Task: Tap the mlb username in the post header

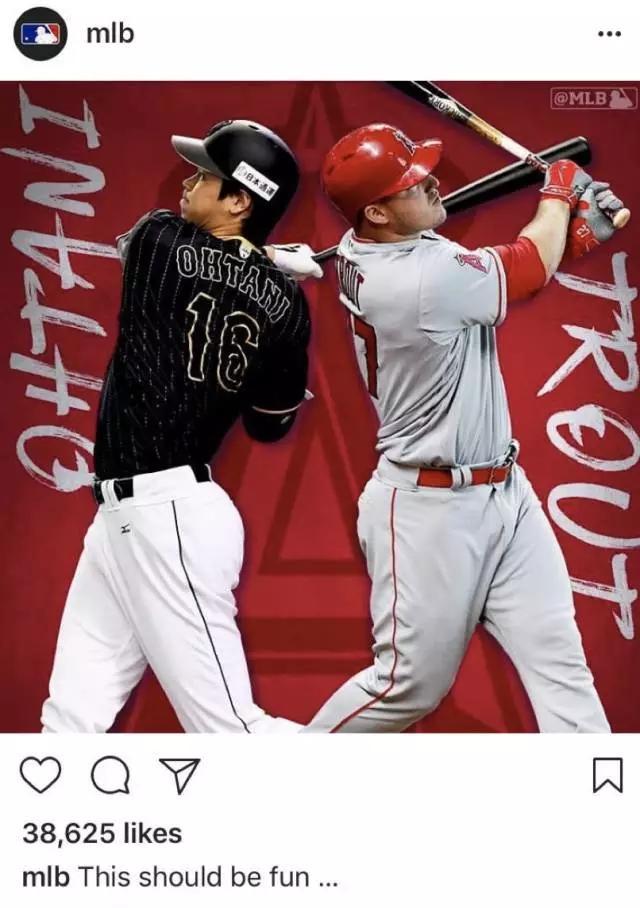Action: pos(110,33)
